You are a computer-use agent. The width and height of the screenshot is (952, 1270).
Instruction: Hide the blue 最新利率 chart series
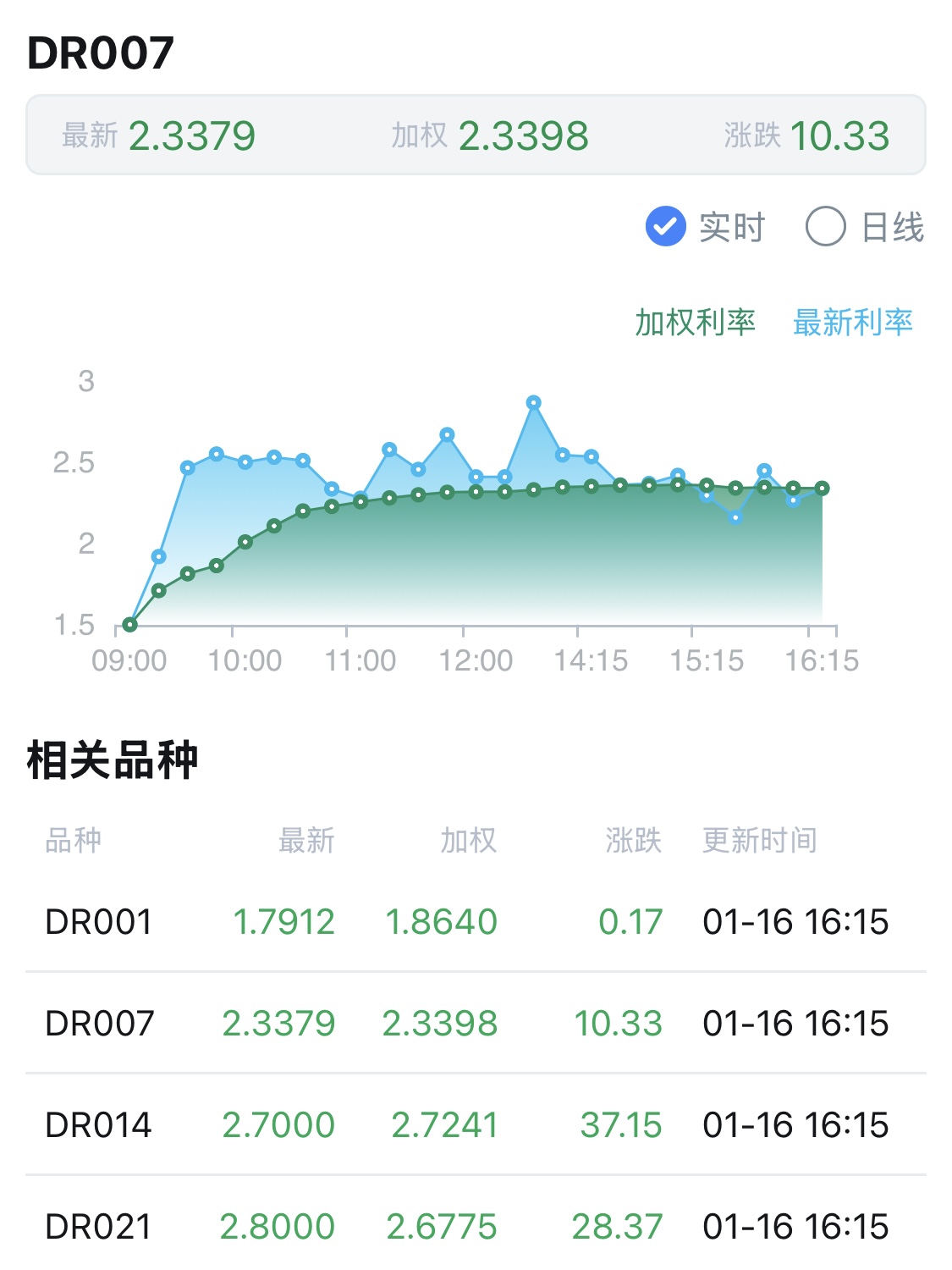click(x=853, y=323)
